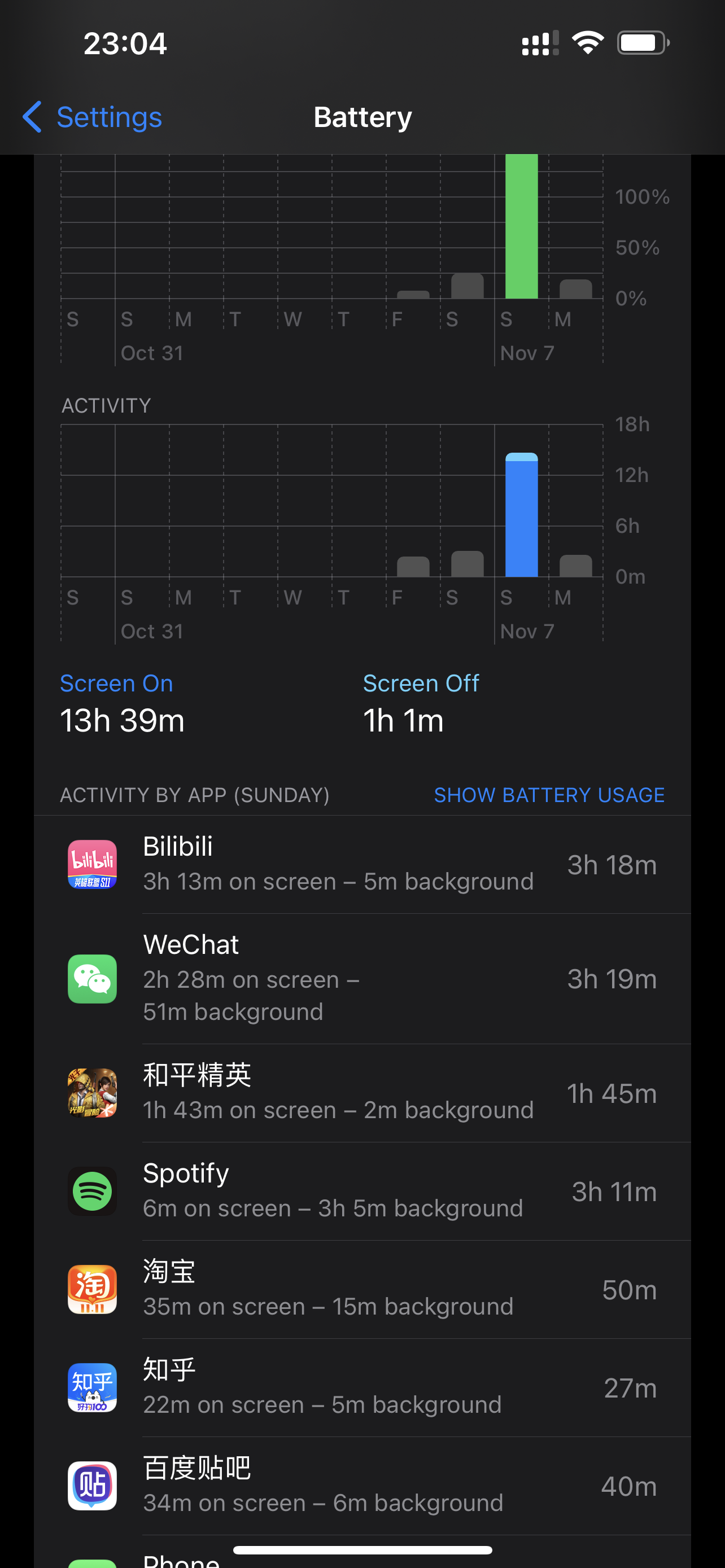725x1568 pixels.
Task: Tap Show Battery Usage link
Action: [x=548, y=795]
